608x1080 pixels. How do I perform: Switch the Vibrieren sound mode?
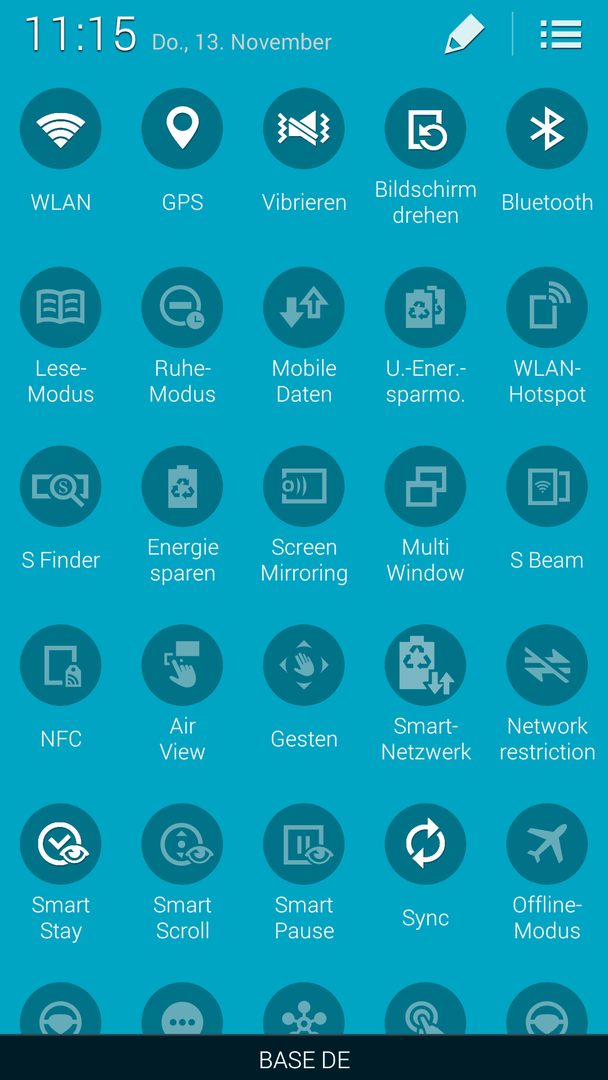coord(304,129)
